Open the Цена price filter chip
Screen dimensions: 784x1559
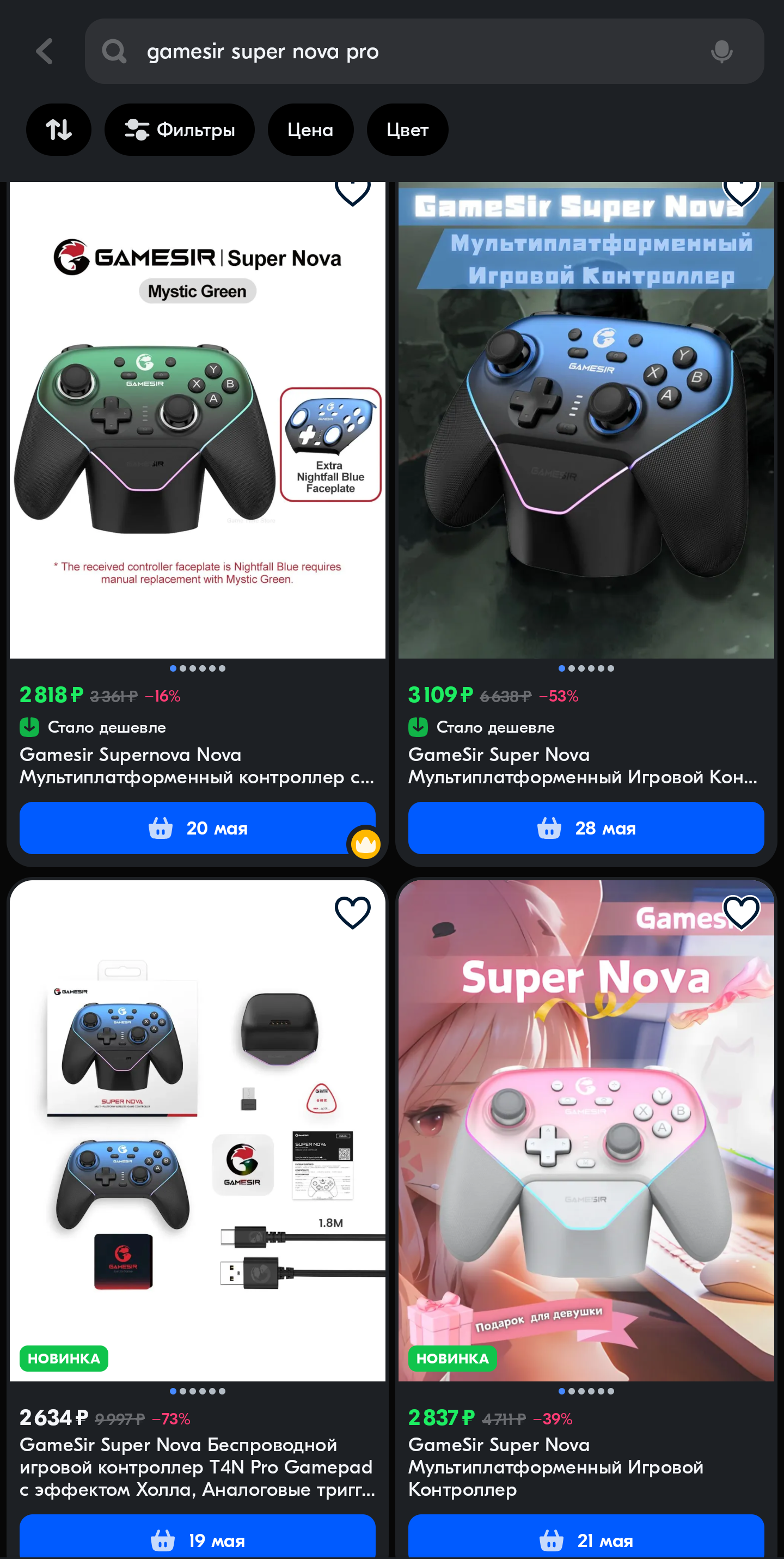(310, 130)
